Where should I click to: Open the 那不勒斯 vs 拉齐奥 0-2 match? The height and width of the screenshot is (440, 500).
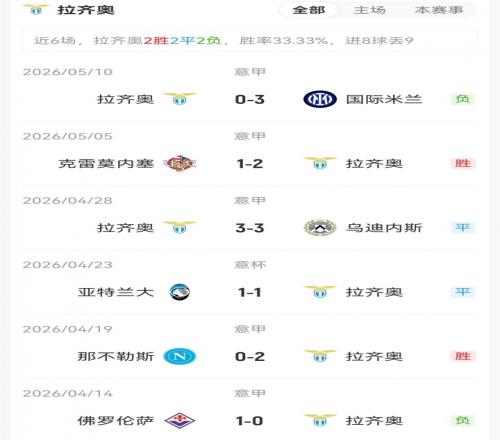click(x=250, y=346)
